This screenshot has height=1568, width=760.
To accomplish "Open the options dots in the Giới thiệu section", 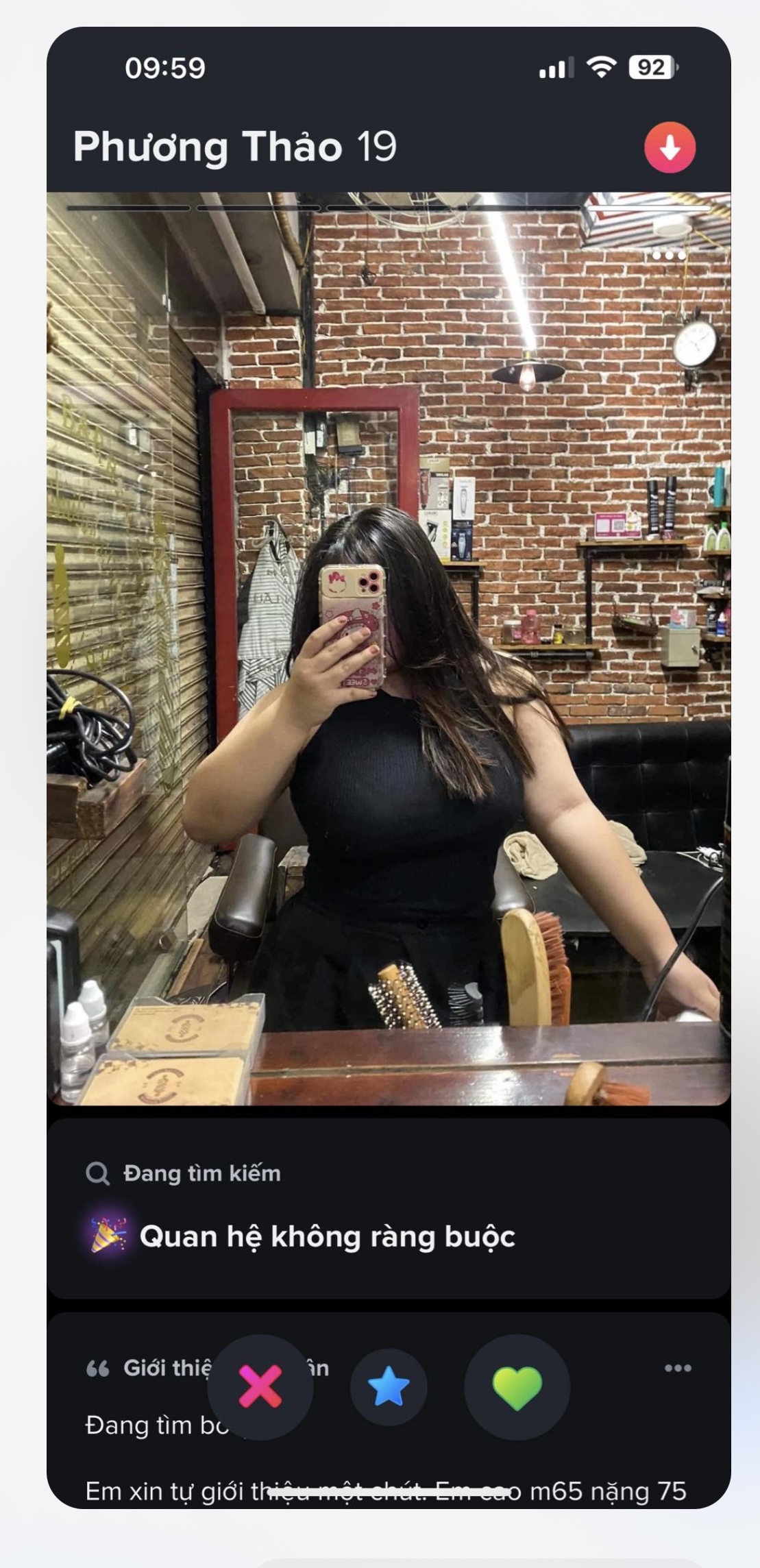I will [677, 1368].
